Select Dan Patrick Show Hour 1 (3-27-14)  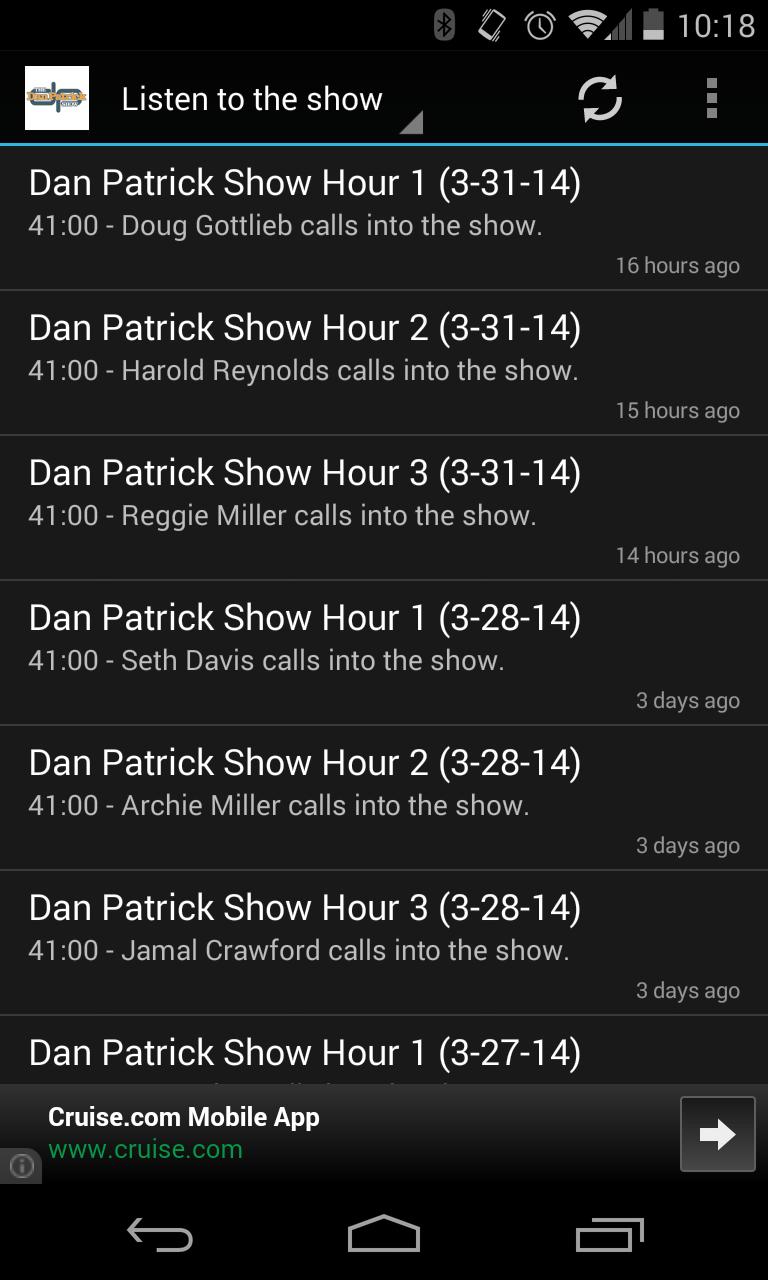click(x=384, y=1050)
